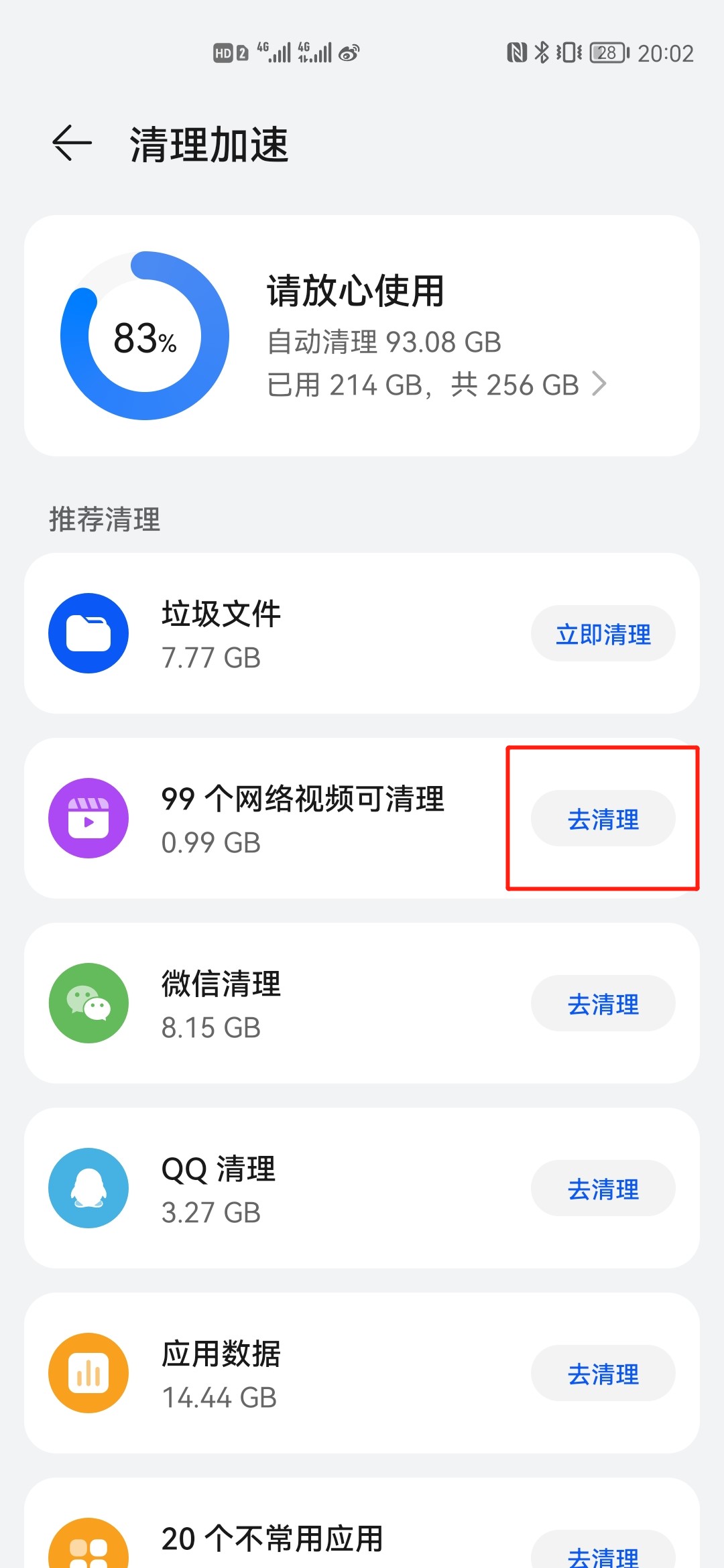Image resolution: width=724 pixels, height=1568 pixels.
Task: Open the 应用数据 14.44 GB row
Action: click(362, 1373)
